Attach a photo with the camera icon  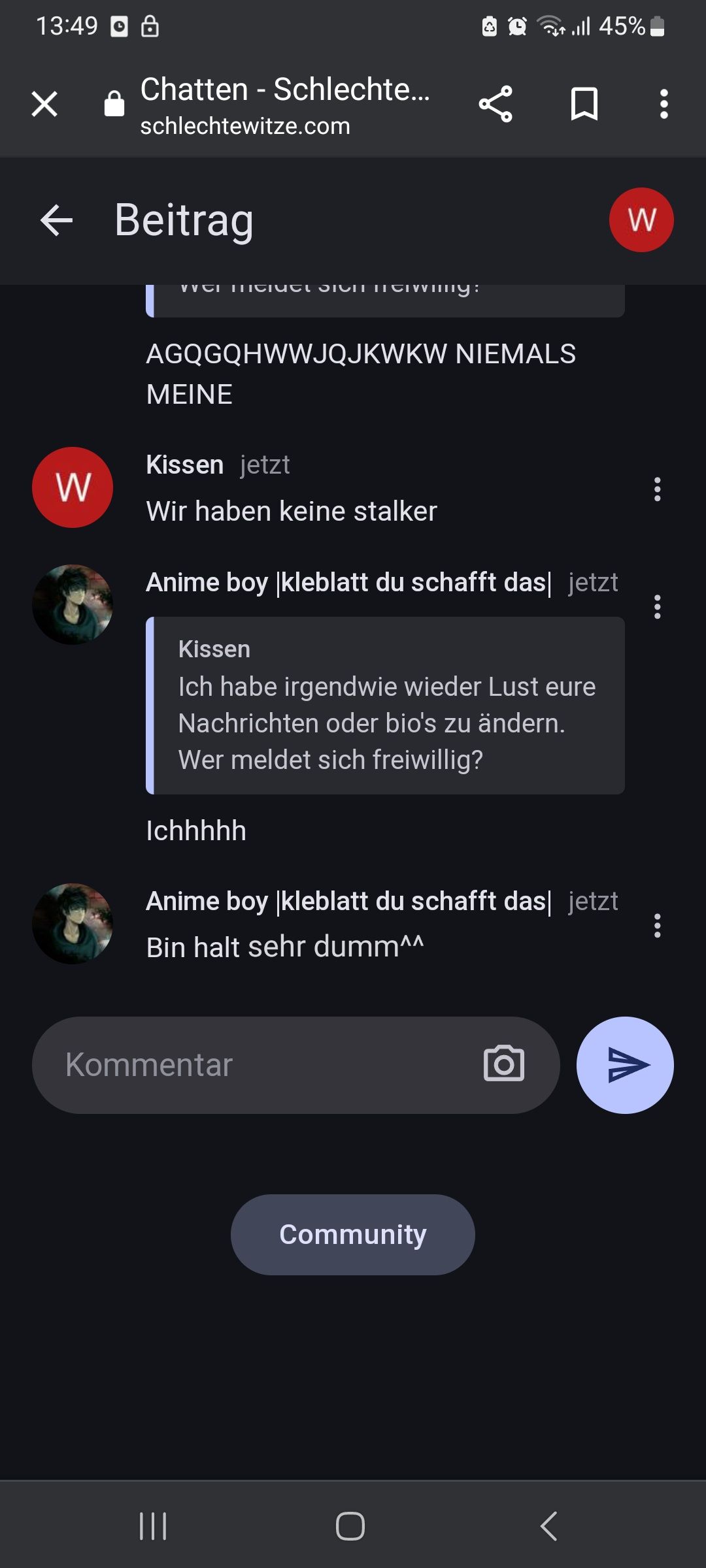503,1065
